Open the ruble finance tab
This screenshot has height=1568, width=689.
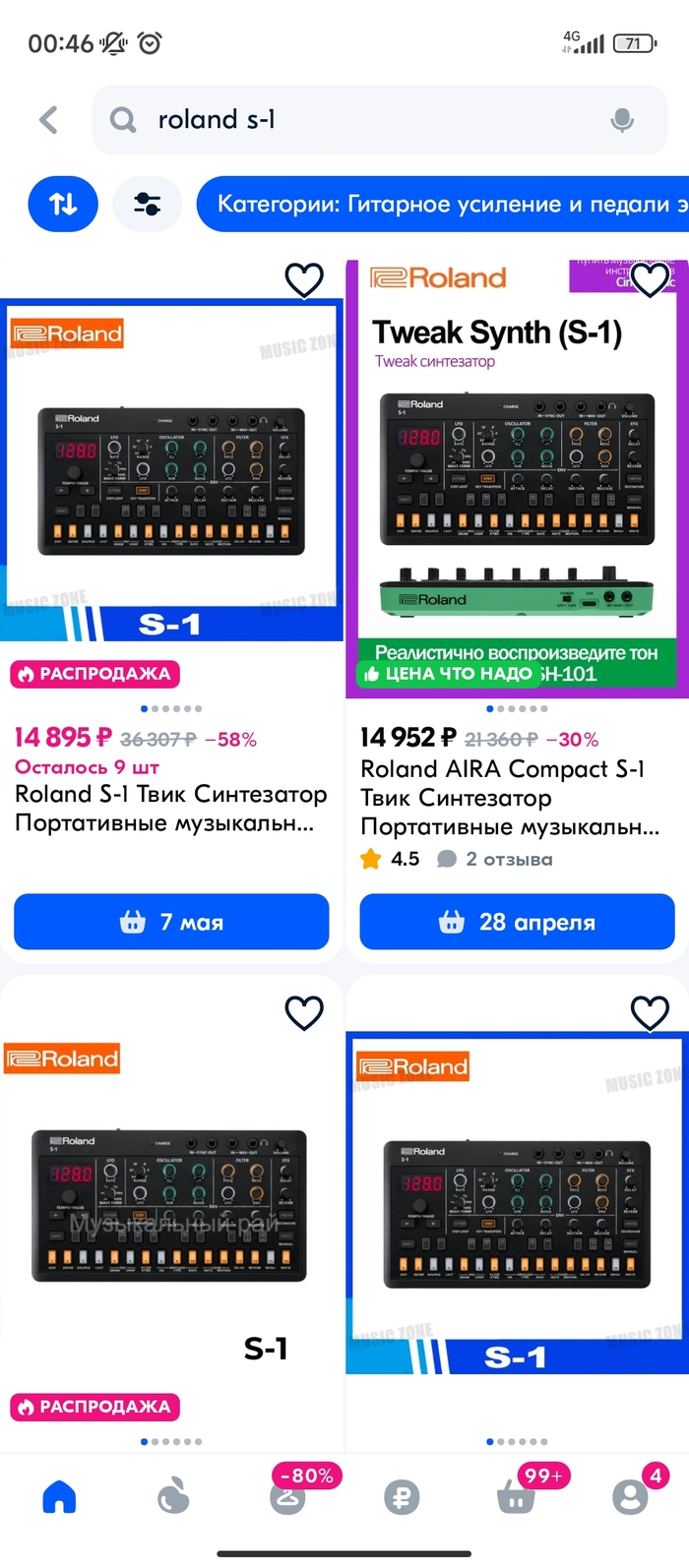pos(402,1497)
